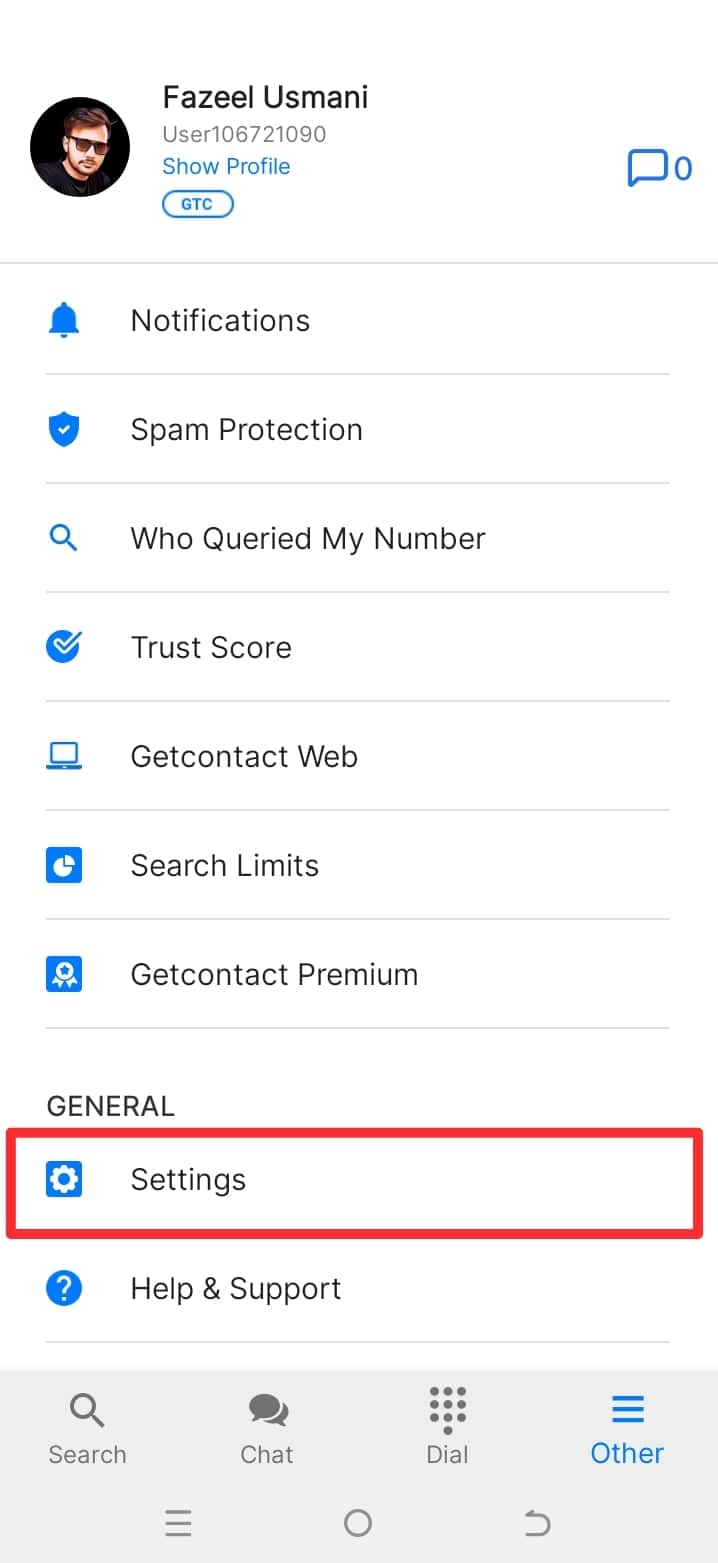This screenshot has height=1563, width=718.
Task: Check Search Limits
Action: pos(358,866)
